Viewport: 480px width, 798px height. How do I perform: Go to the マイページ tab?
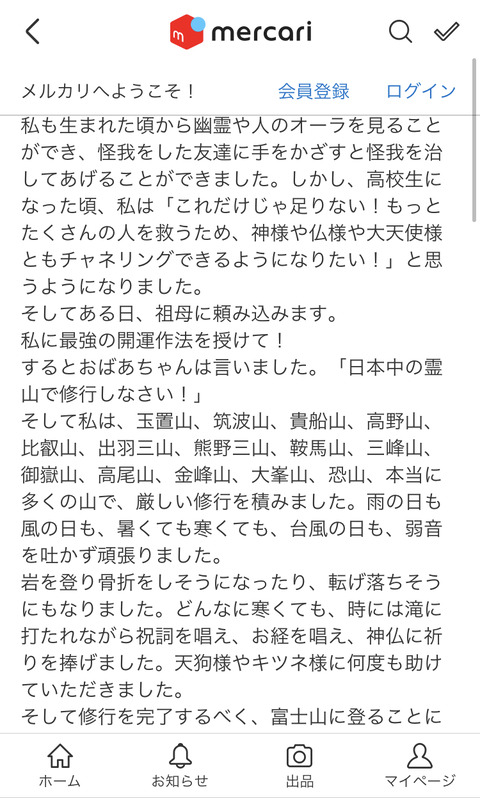[419, 764]
